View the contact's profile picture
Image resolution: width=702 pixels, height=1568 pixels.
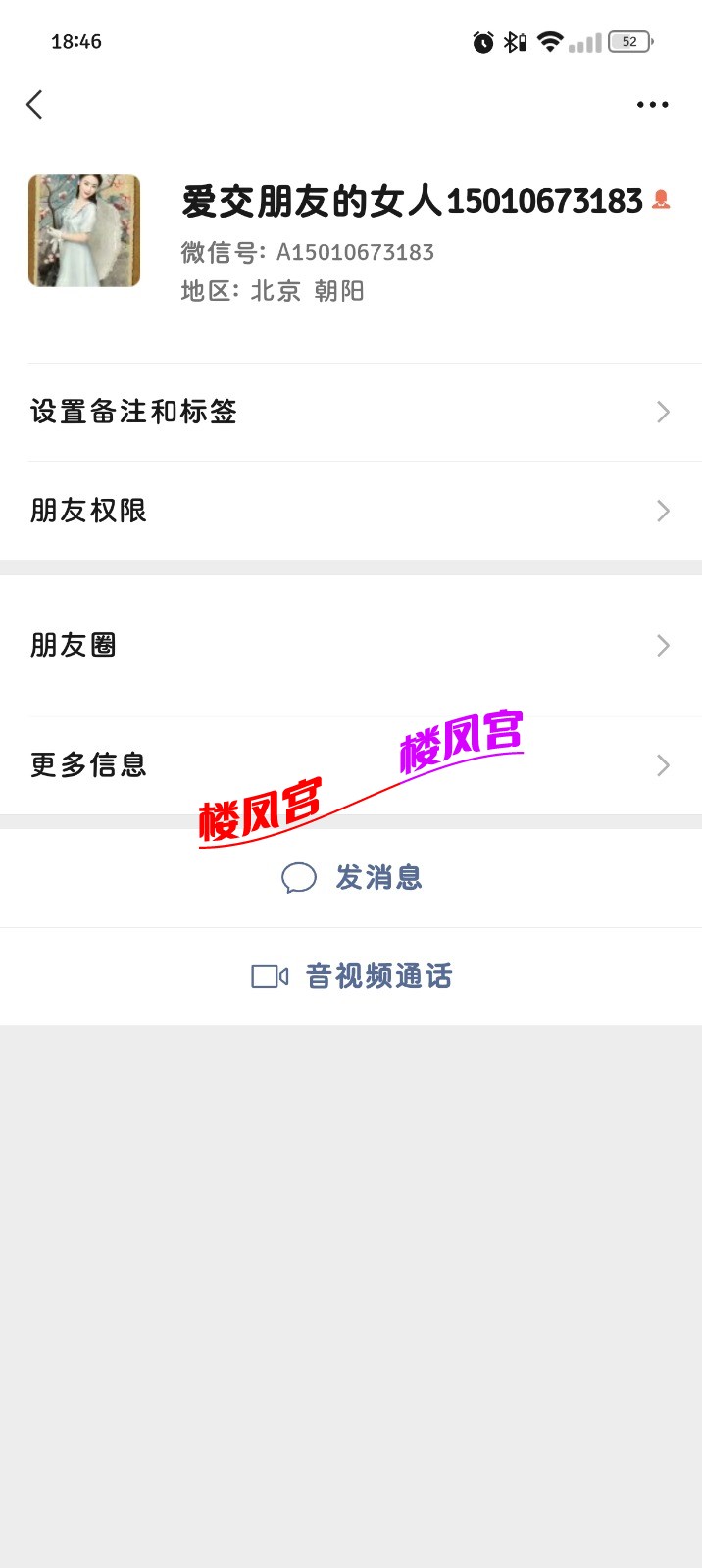84,231
